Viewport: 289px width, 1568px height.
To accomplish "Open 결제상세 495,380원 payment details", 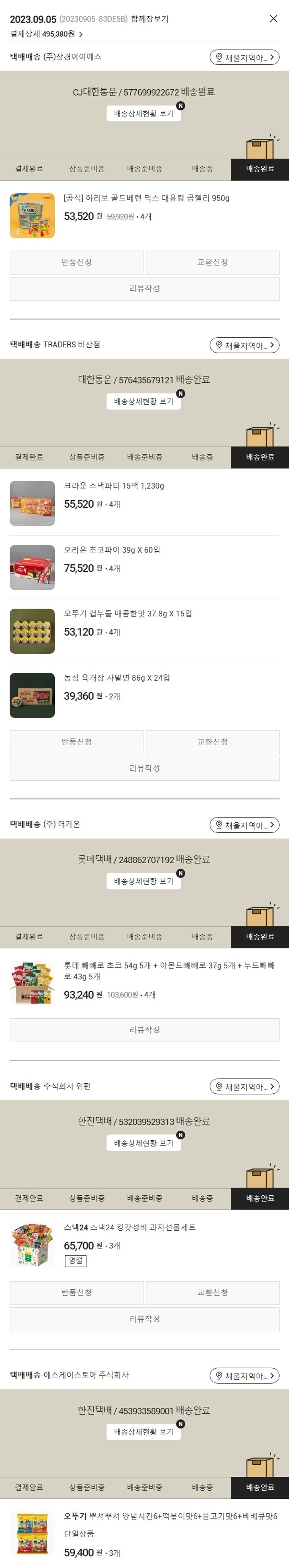I will [46, 34].
